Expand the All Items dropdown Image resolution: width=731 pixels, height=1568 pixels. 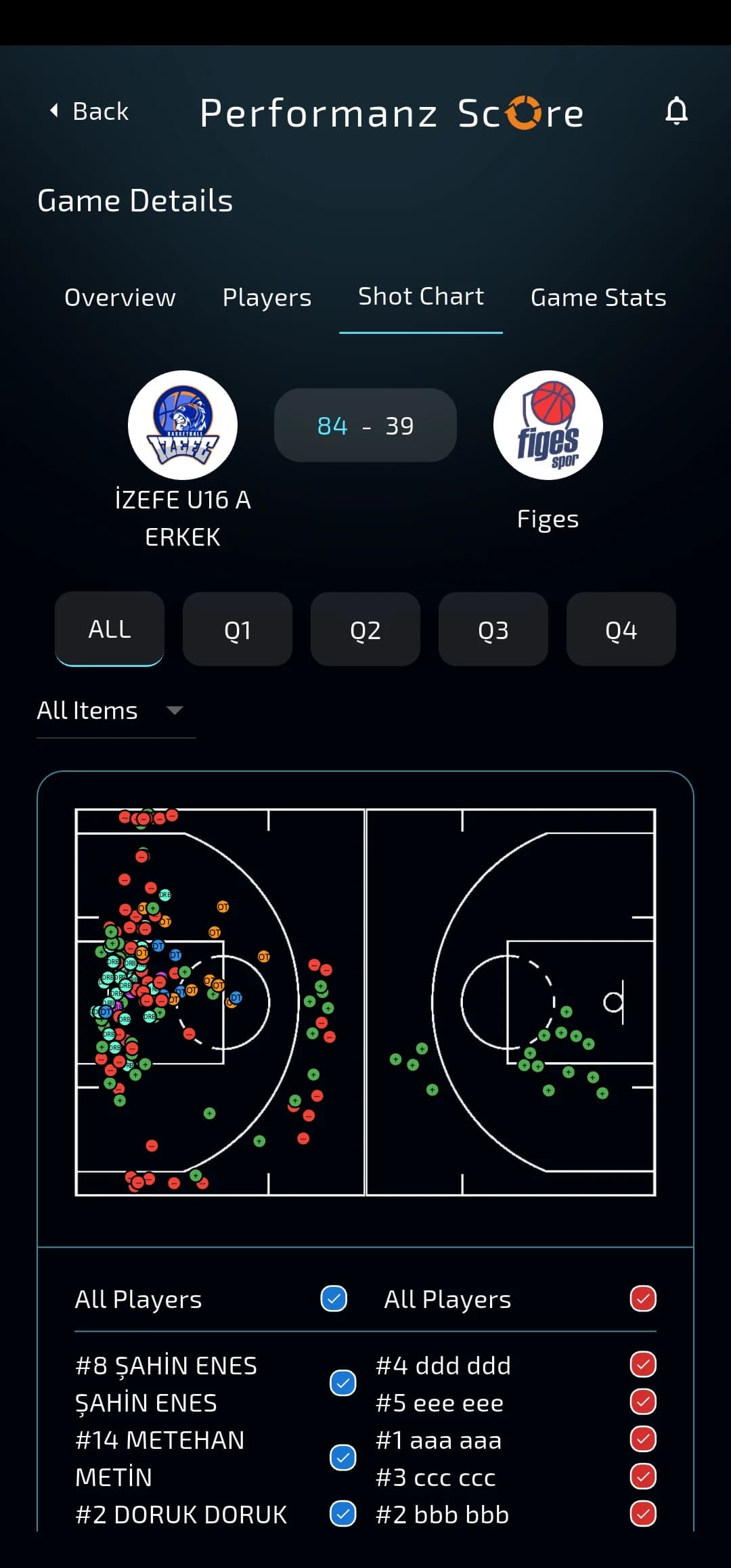[x=115, y=711]
